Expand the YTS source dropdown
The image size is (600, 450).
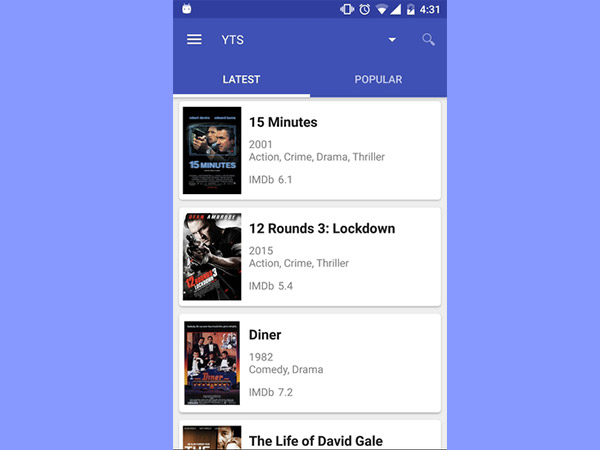pos(392,40)
